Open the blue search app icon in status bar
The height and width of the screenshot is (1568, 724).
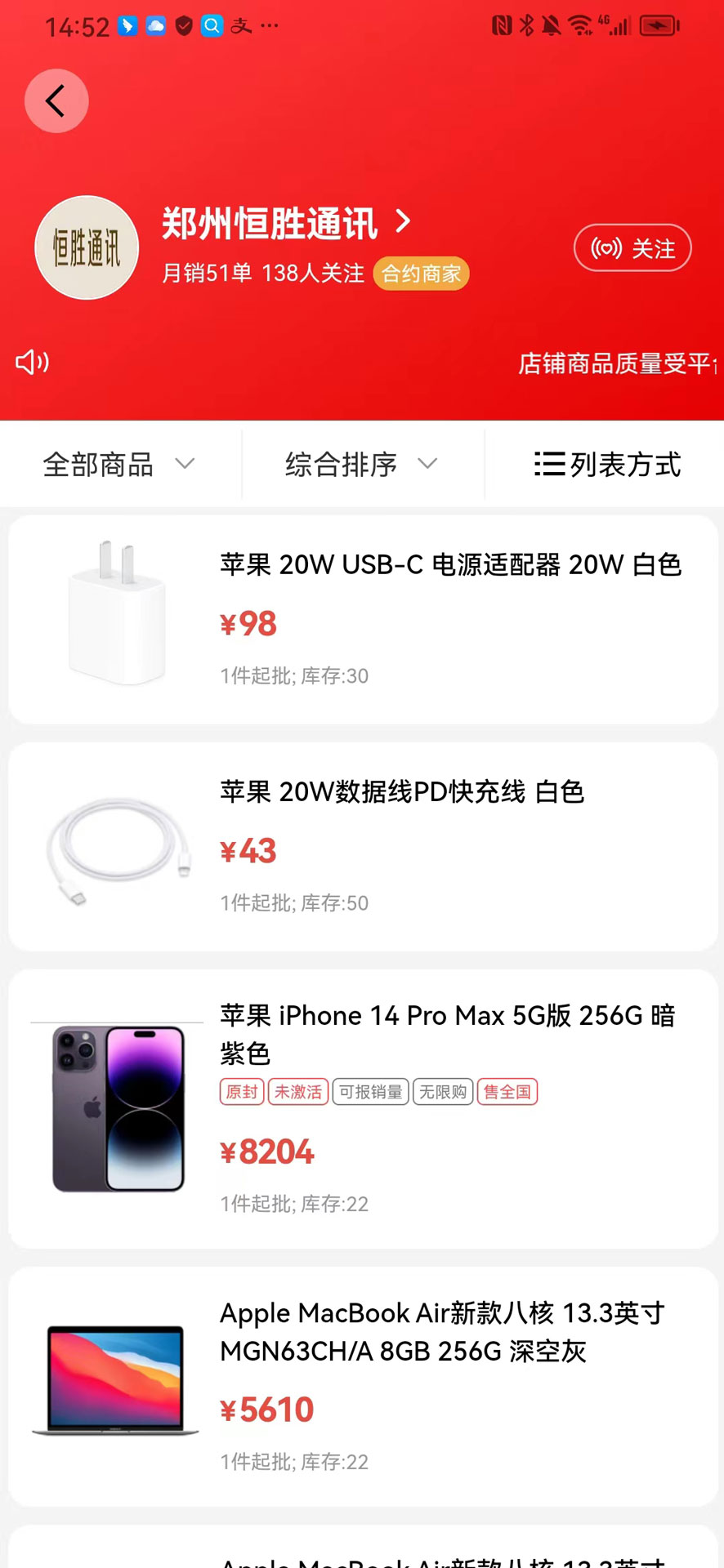pyautogui.click(x=211, y=26)
